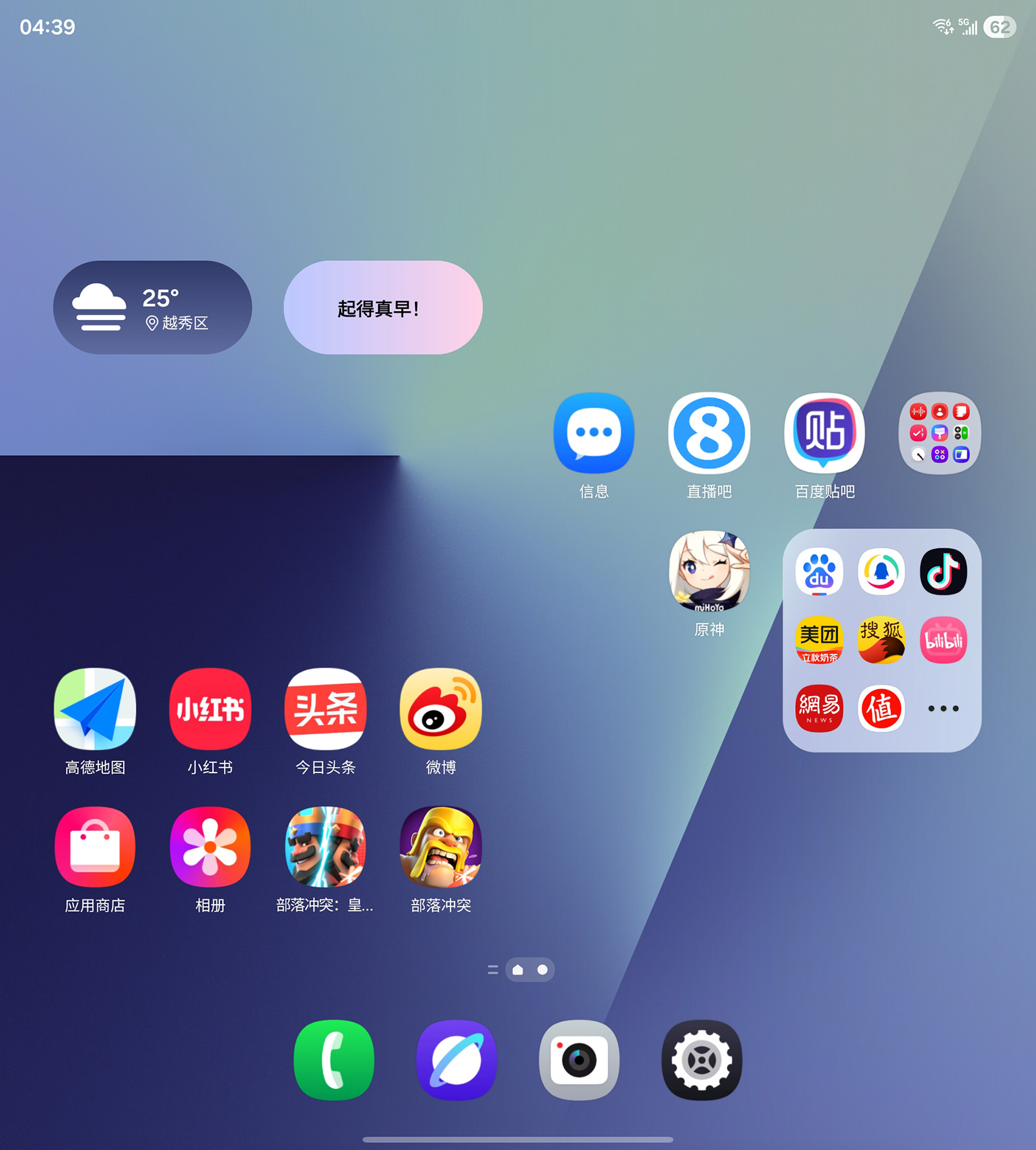
Task: Open the small tools folder beside 百度贴吧
Action: pos(940,433)
